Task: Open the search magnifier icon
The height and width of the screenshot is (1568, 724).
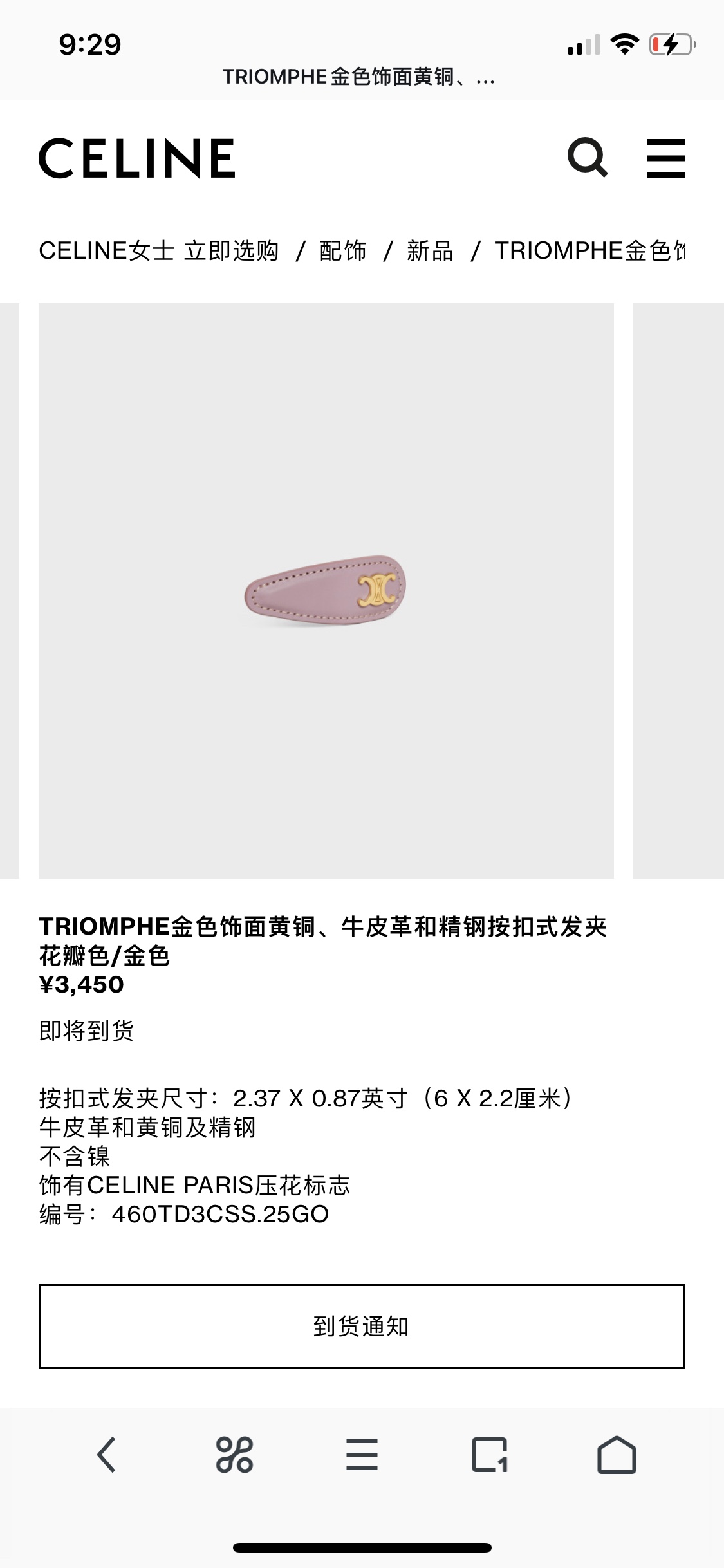Action: tap(587, 158)
